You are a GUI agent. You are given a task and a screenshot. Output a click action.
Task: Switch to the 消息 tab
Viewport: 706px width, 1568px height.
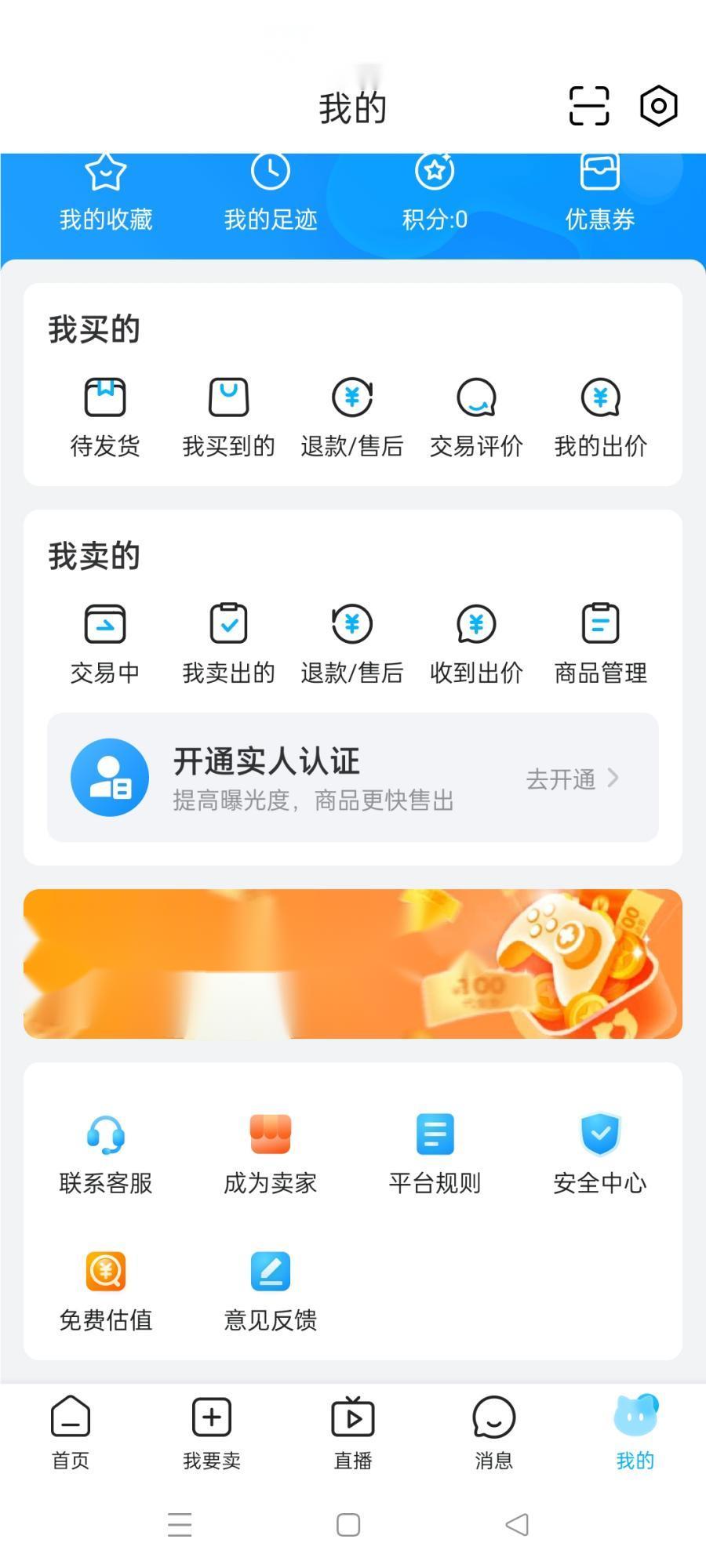(493, 1432)
